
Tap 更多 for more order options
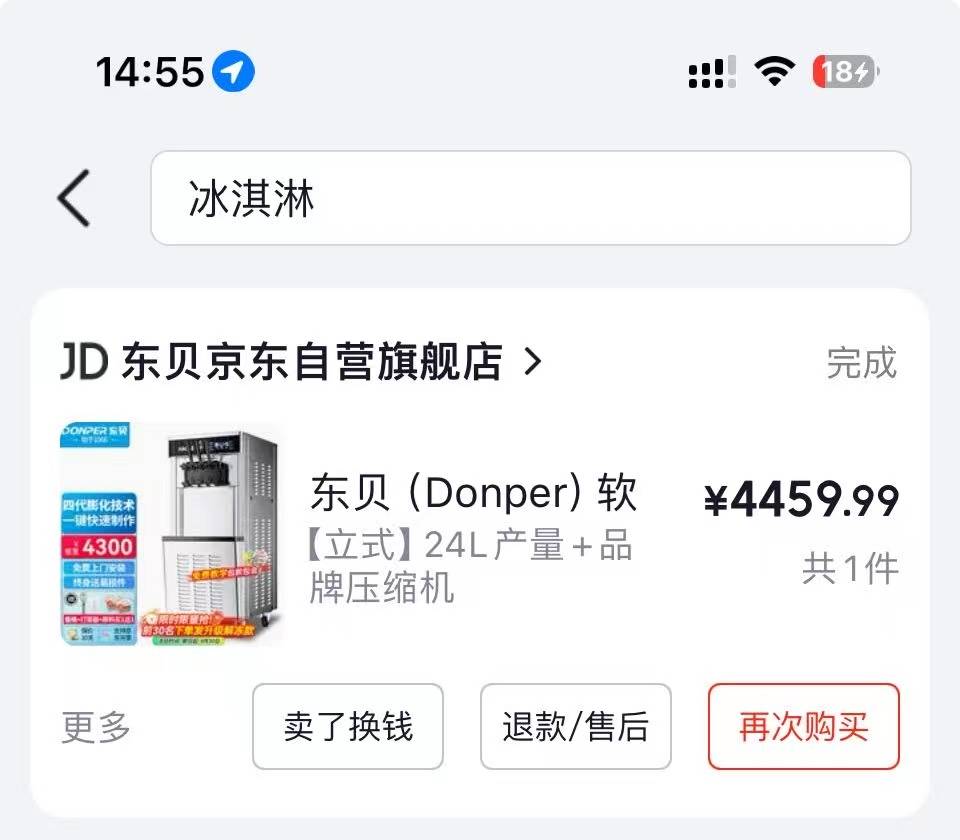96,727
